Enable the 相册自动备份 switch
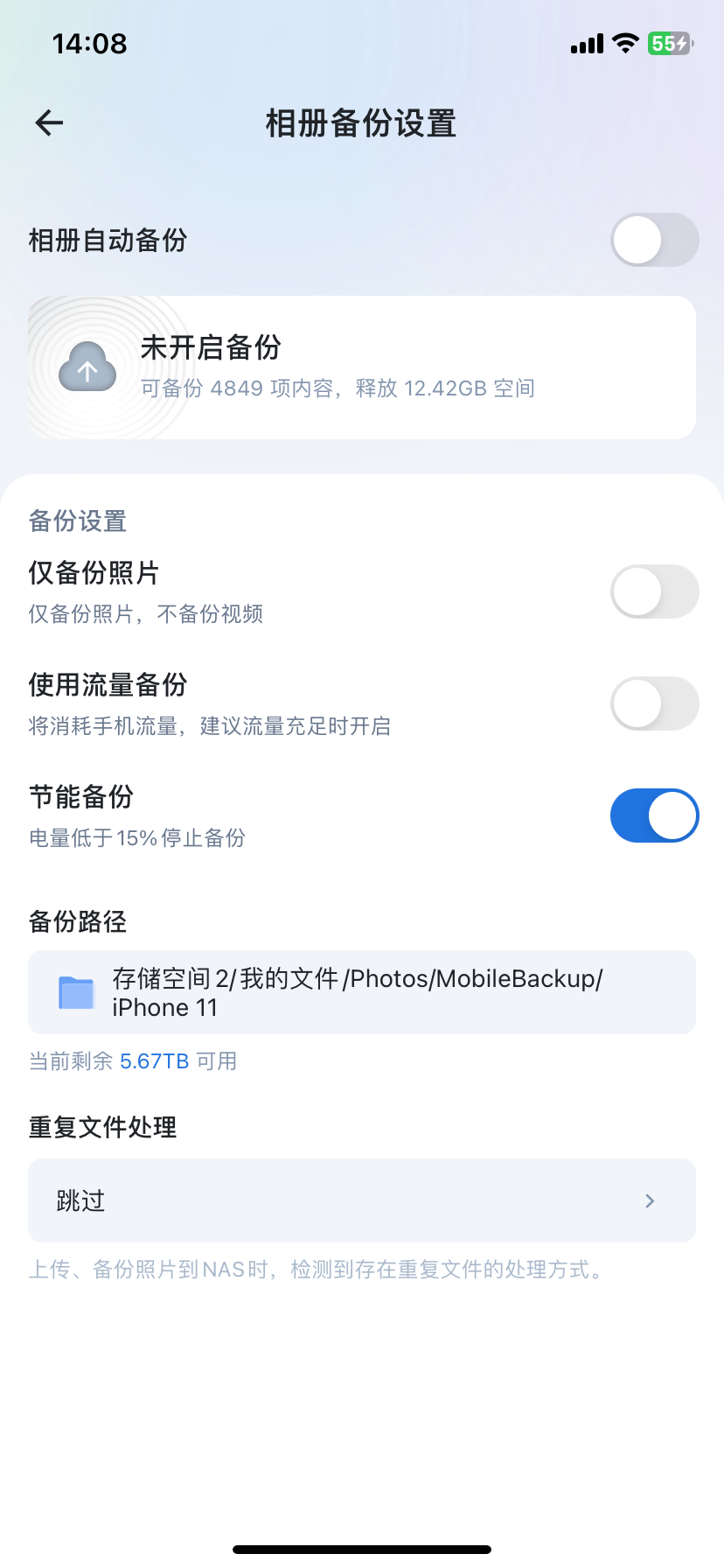This screenshot has width=724, height=1568. [654, 240]
